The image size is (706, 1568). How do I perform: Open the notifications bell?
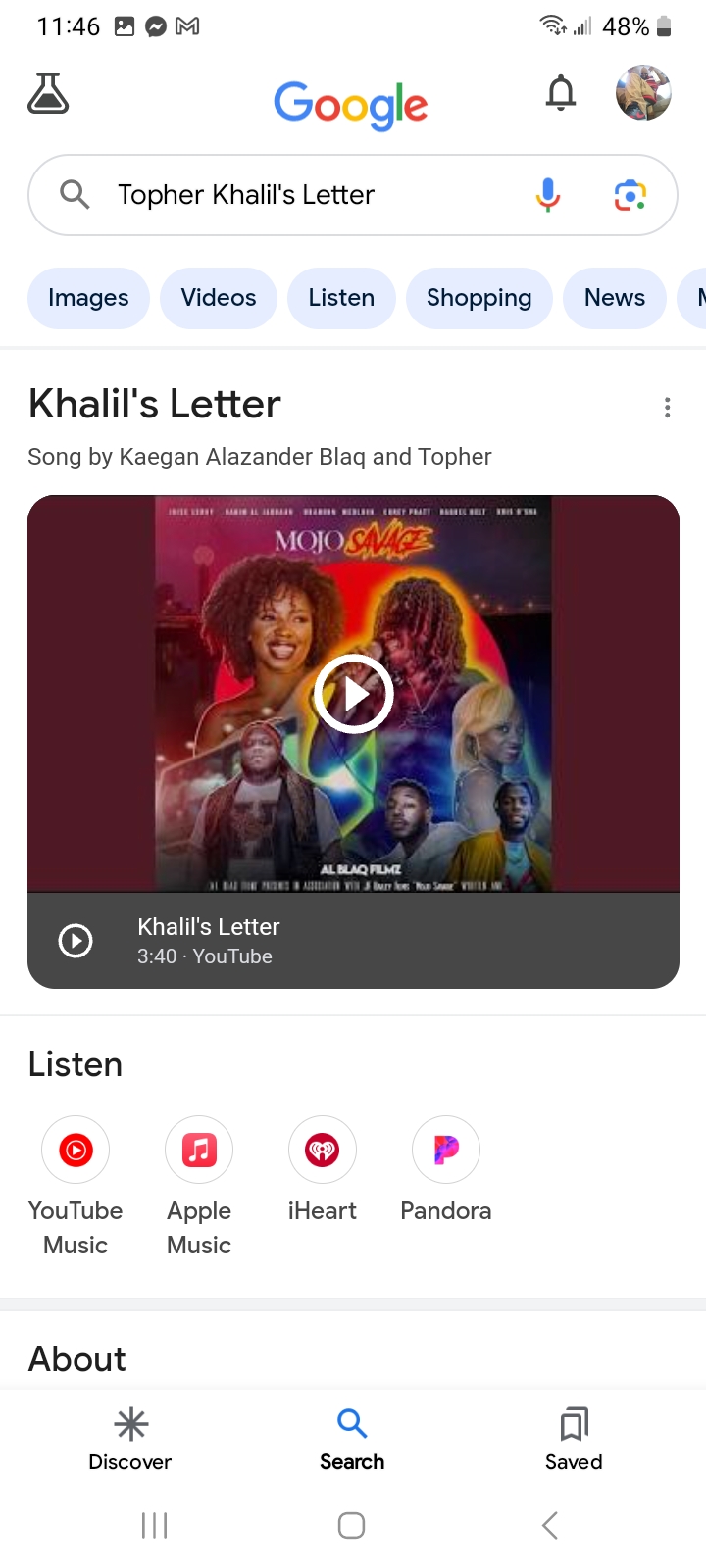point(561,93)
